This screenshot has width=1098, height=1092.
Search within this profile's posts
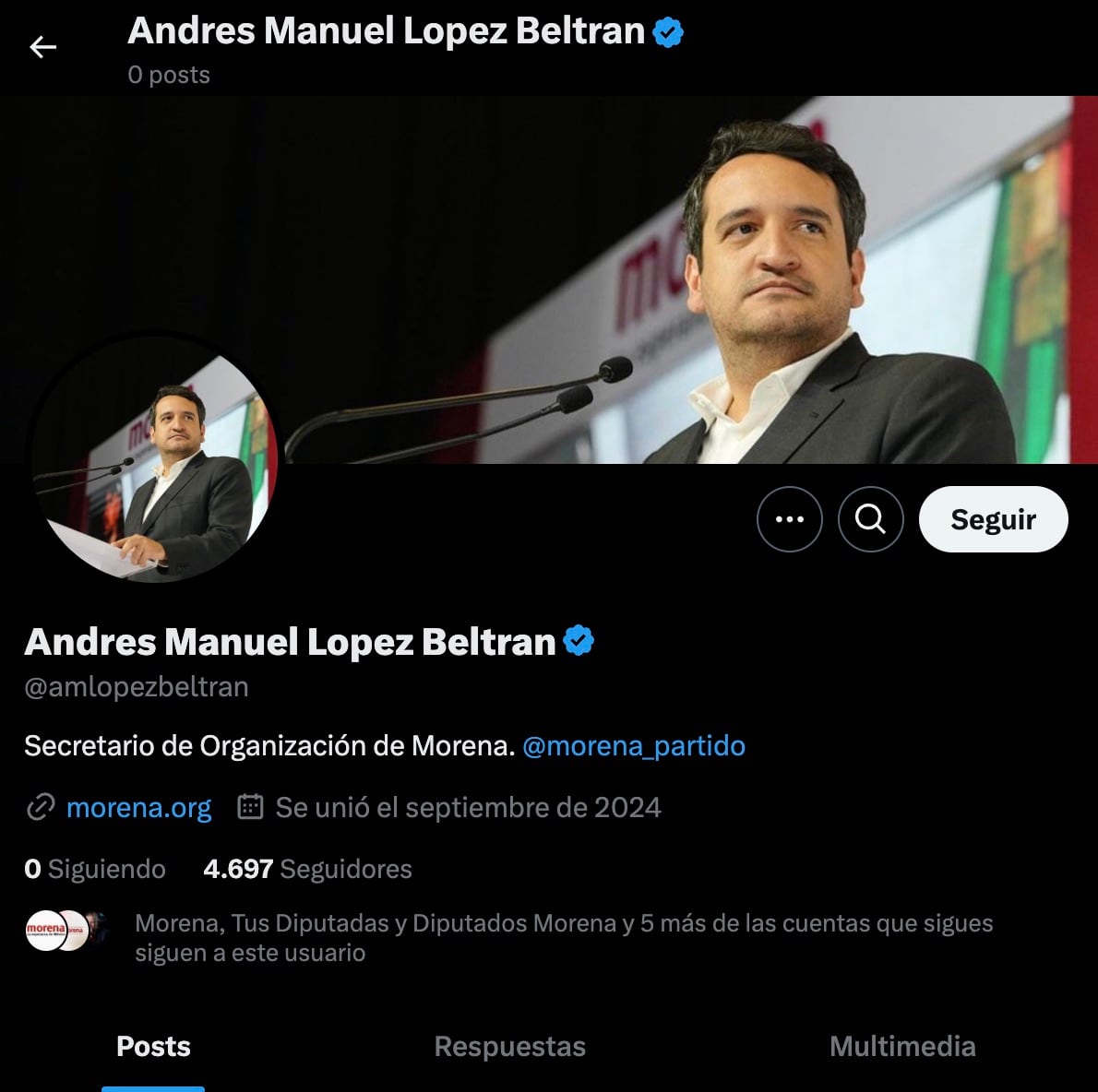tap(870, 519)
